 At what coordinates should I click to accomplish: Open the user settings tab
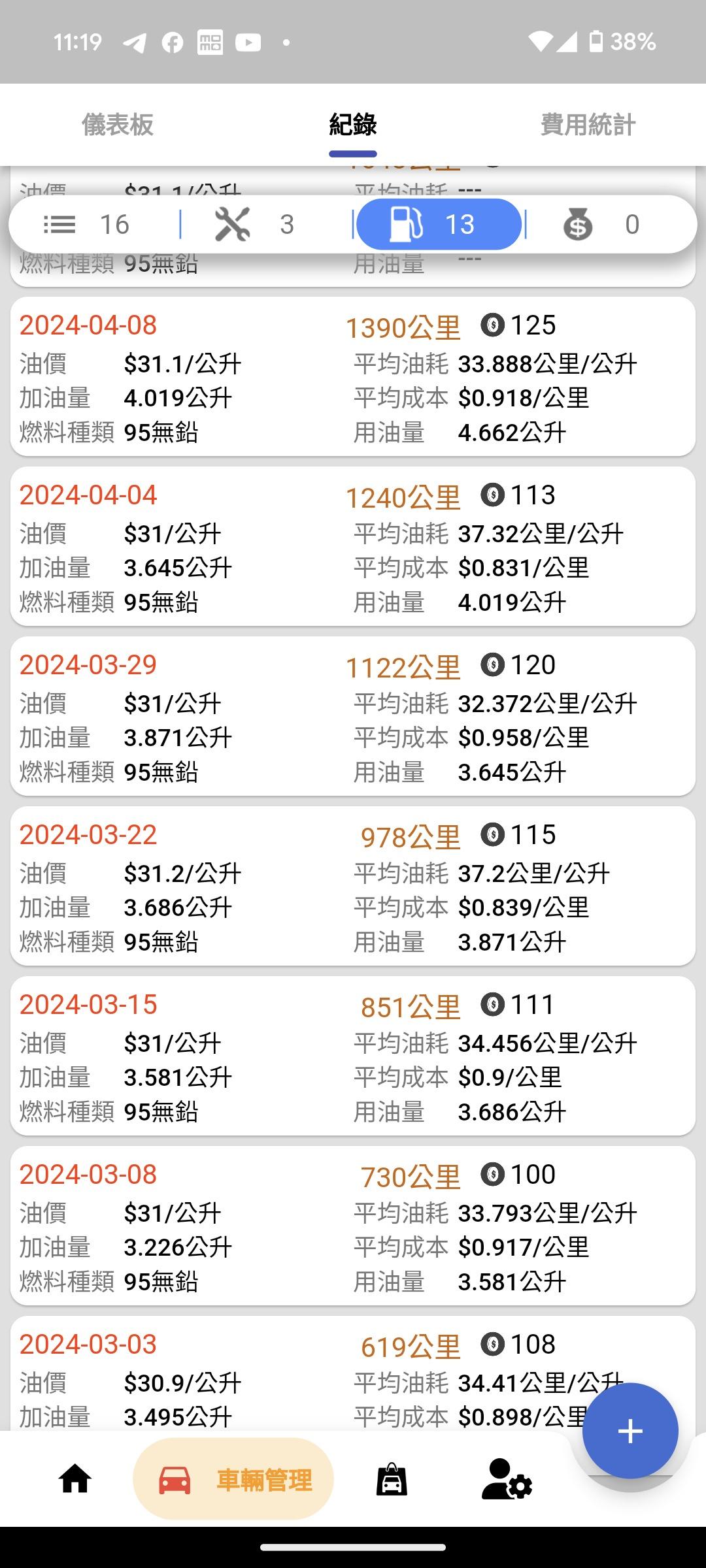coord(507,1479)
